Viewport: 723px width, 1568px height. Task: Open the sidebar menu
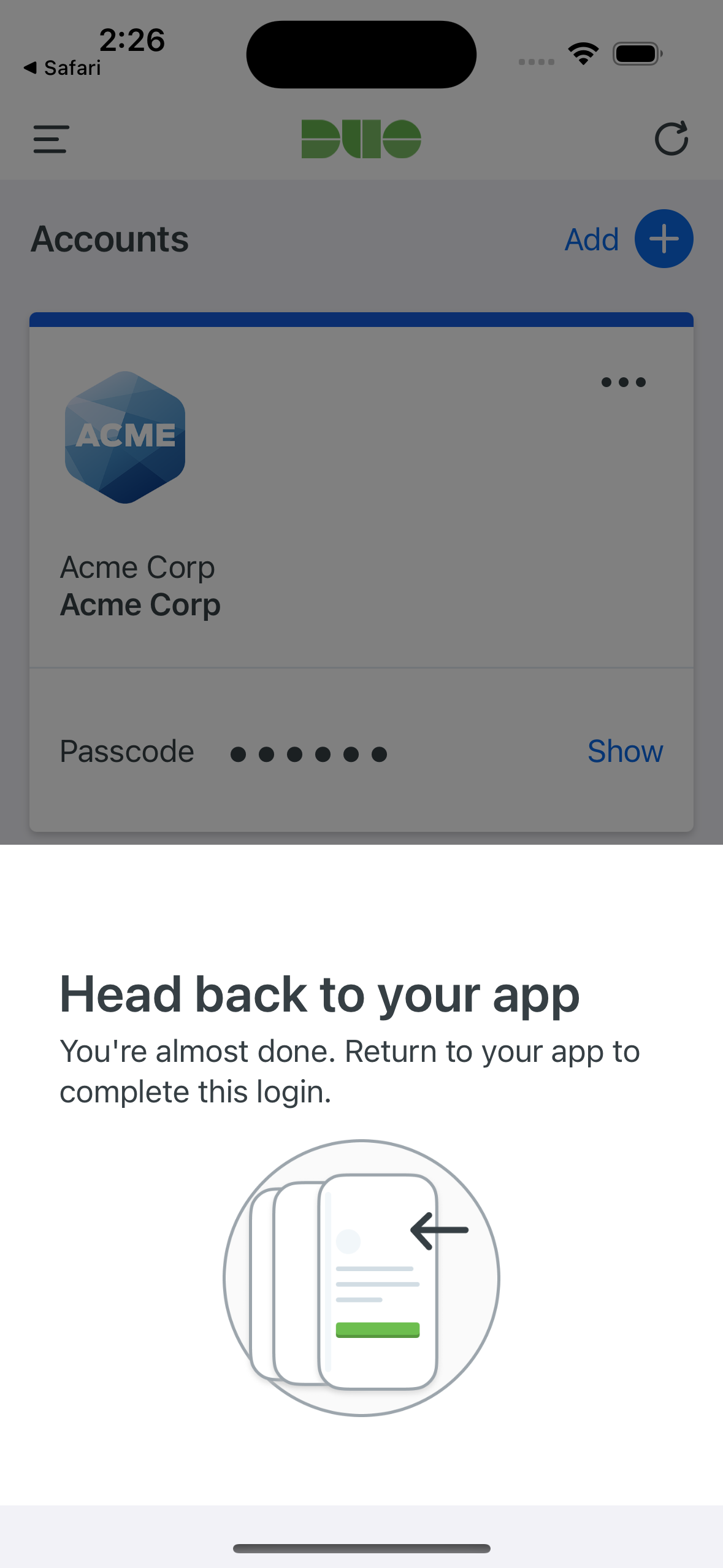tap(50, 139)
